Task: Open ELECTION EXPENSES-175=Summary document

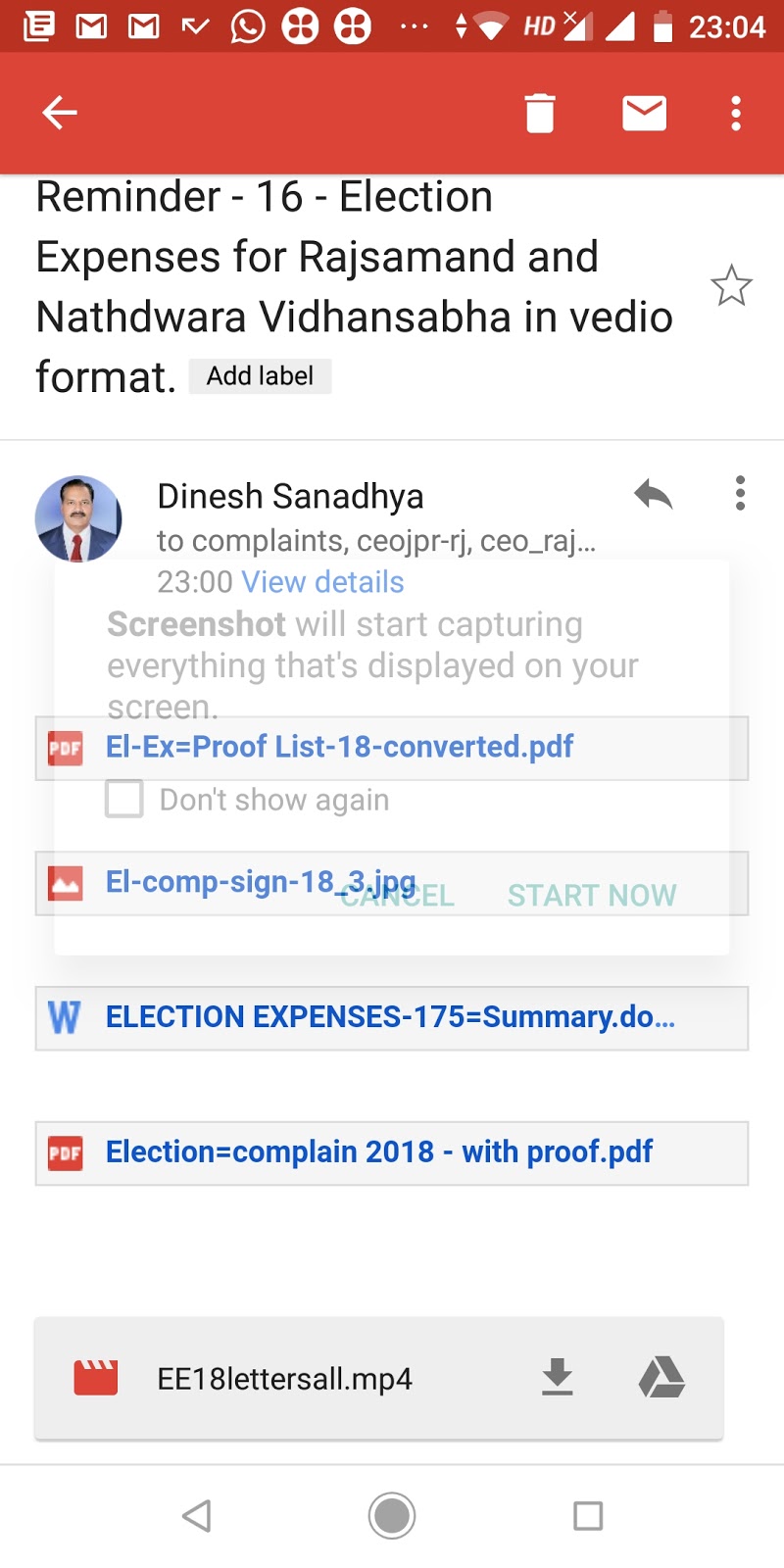Action: pyautogui.click(x=391, y=1017)
